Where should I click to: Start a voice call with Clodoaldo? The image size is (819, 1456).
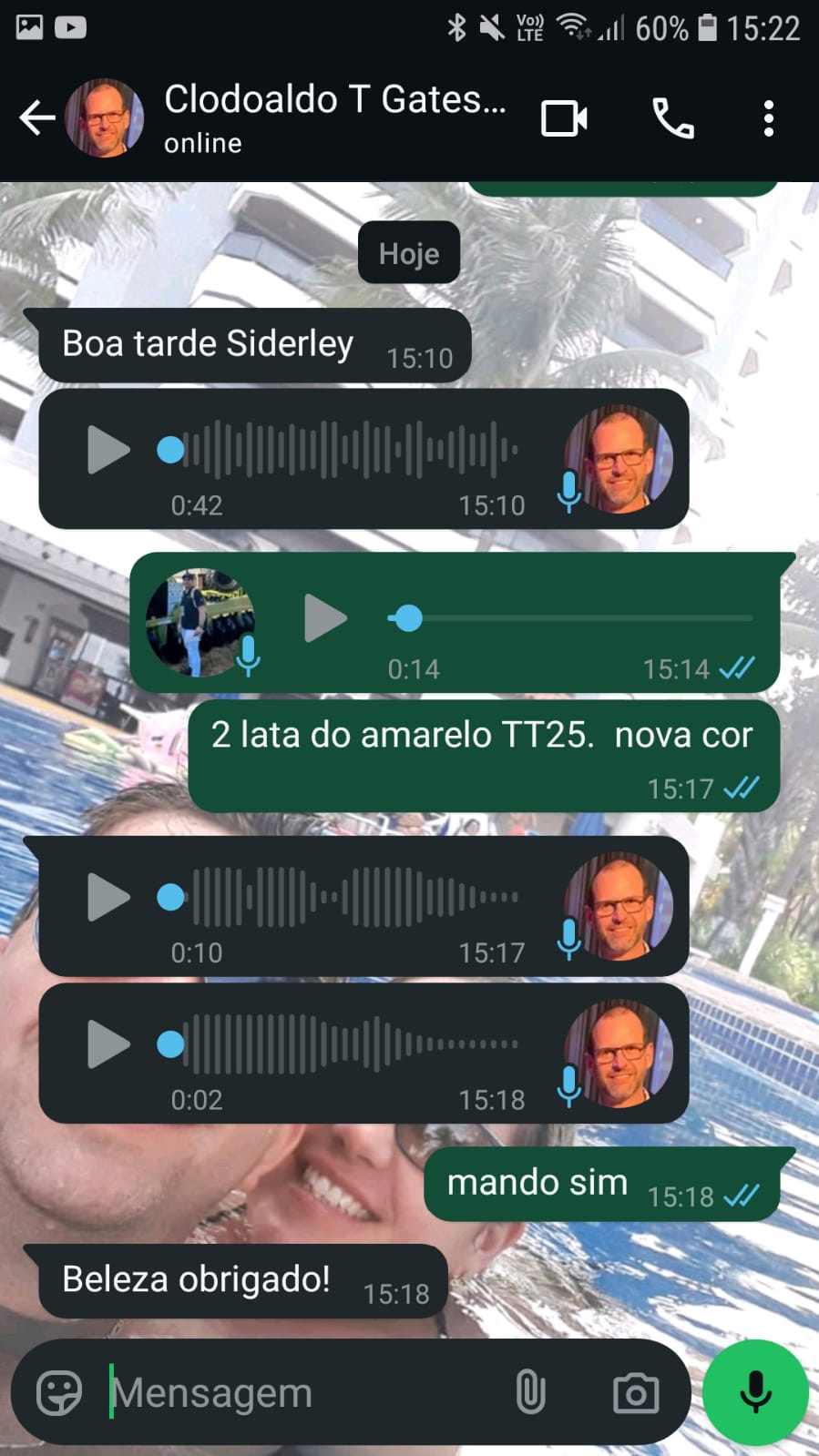click(x=673, y=118)
